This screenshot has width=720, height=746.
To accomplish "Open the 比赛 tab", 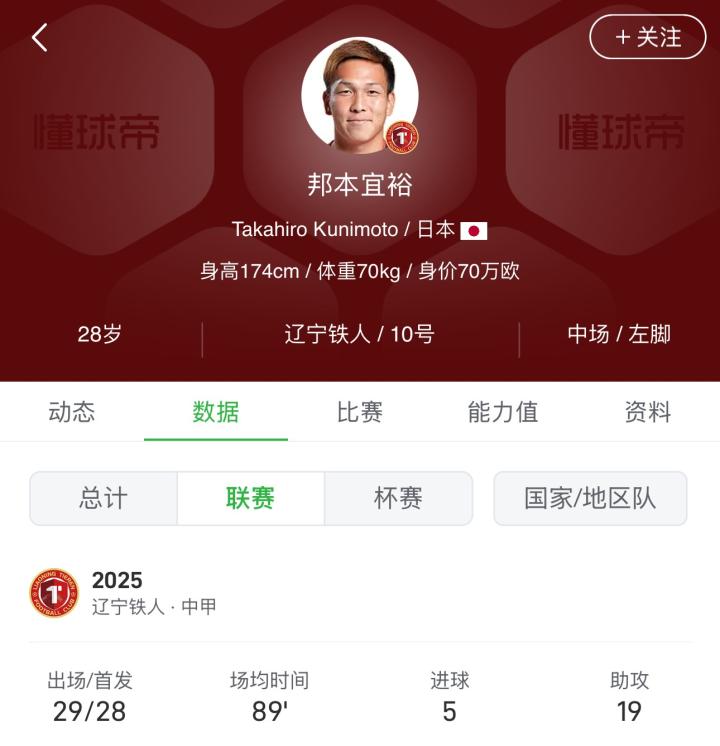I will click(x=360, y=412).
